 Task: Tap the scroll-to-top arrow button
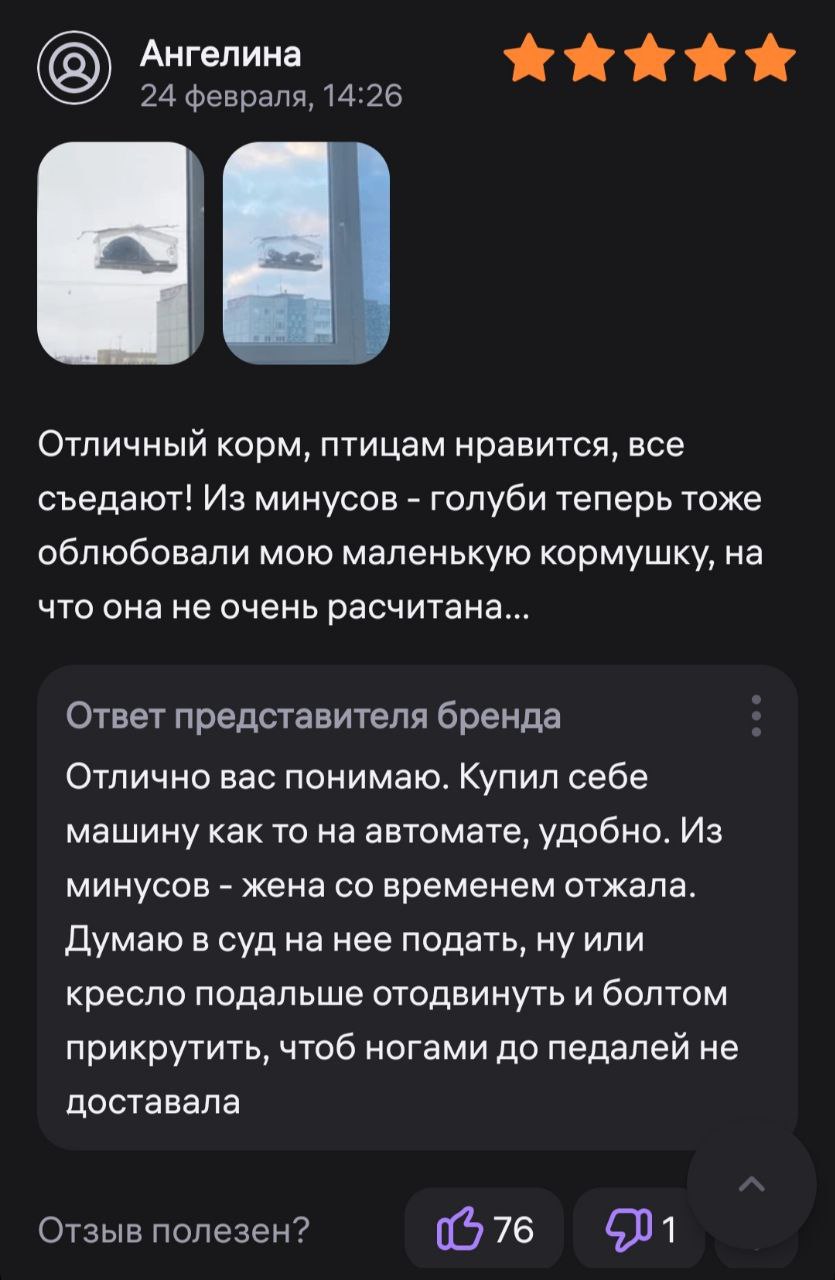[x=751, y=1185]
